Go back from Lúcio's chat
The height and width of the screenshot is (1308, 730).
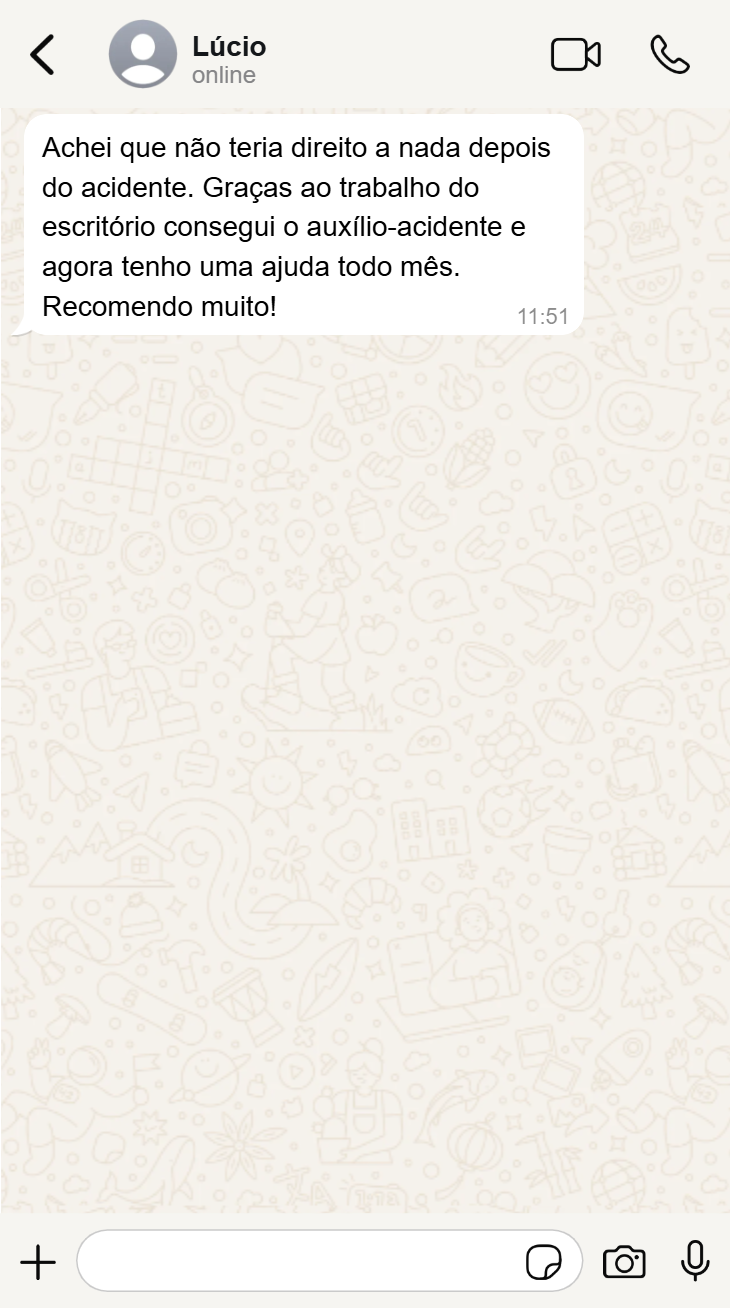(42, 55)
